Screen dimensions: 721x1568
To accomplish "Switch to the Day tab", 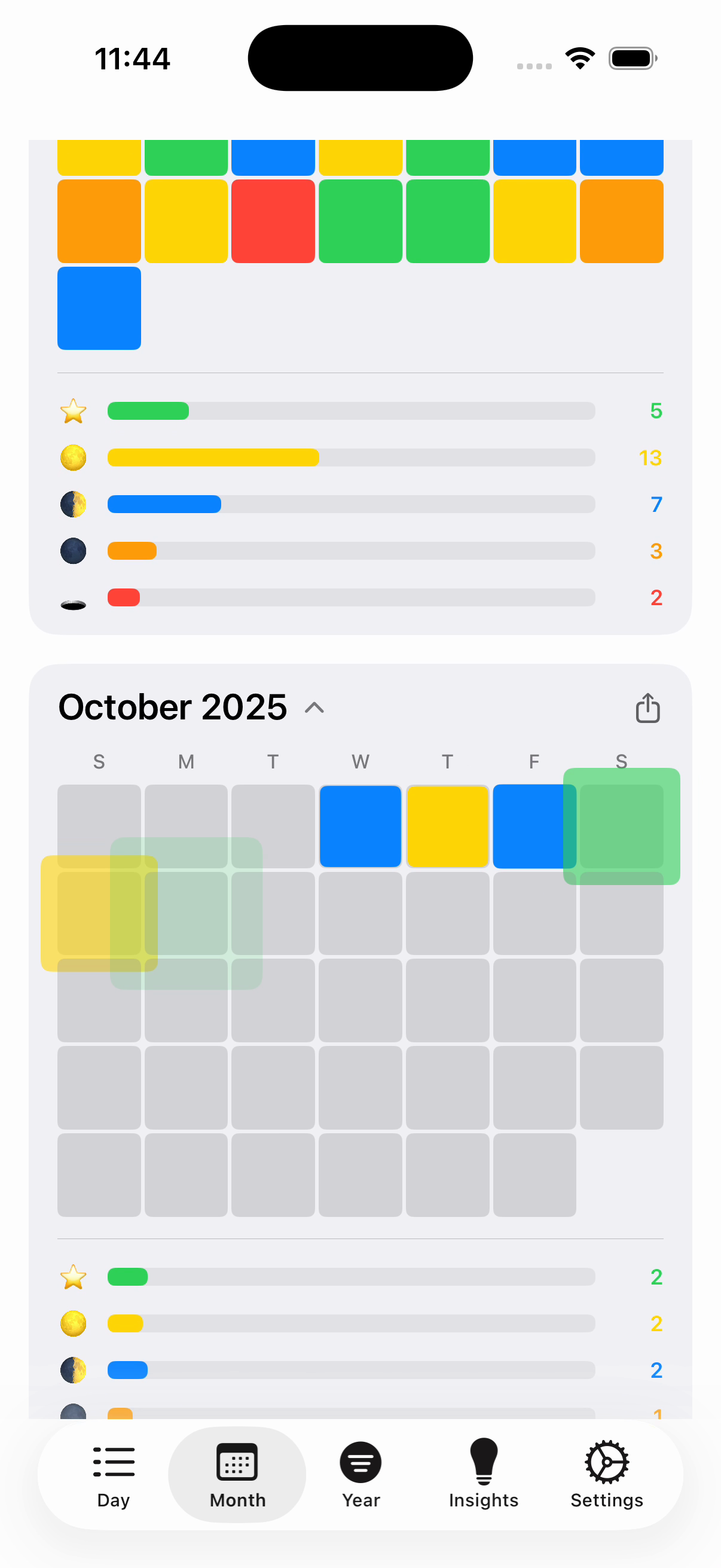I will pos(114,1474).
